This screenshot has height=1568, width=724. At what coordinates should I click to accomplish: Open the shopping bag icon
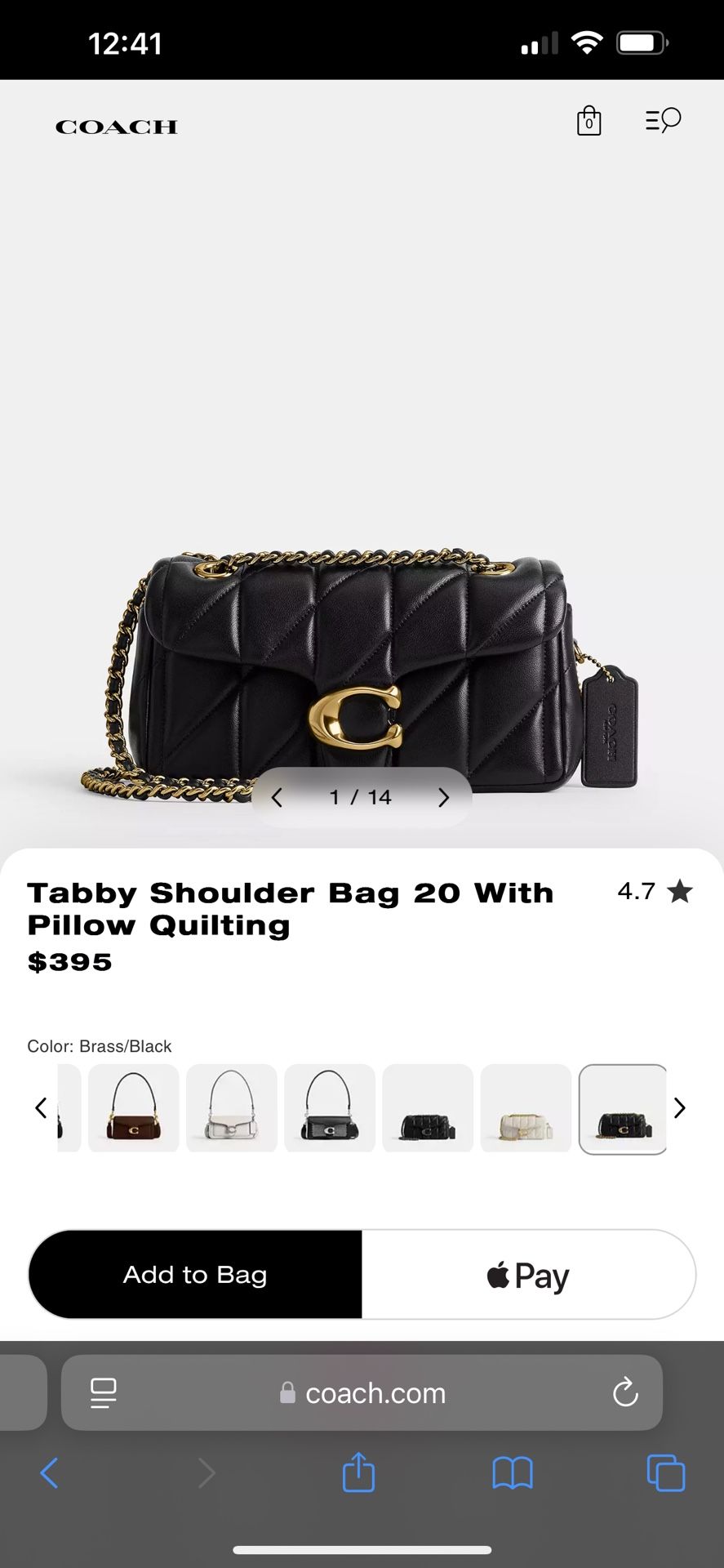(x=589, y=121)
